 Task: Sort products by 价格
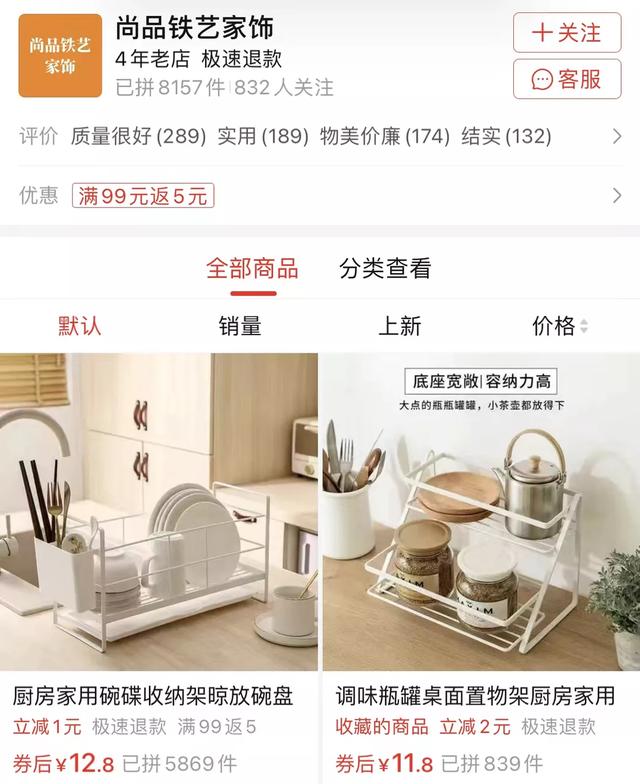[x=560, y=326]
